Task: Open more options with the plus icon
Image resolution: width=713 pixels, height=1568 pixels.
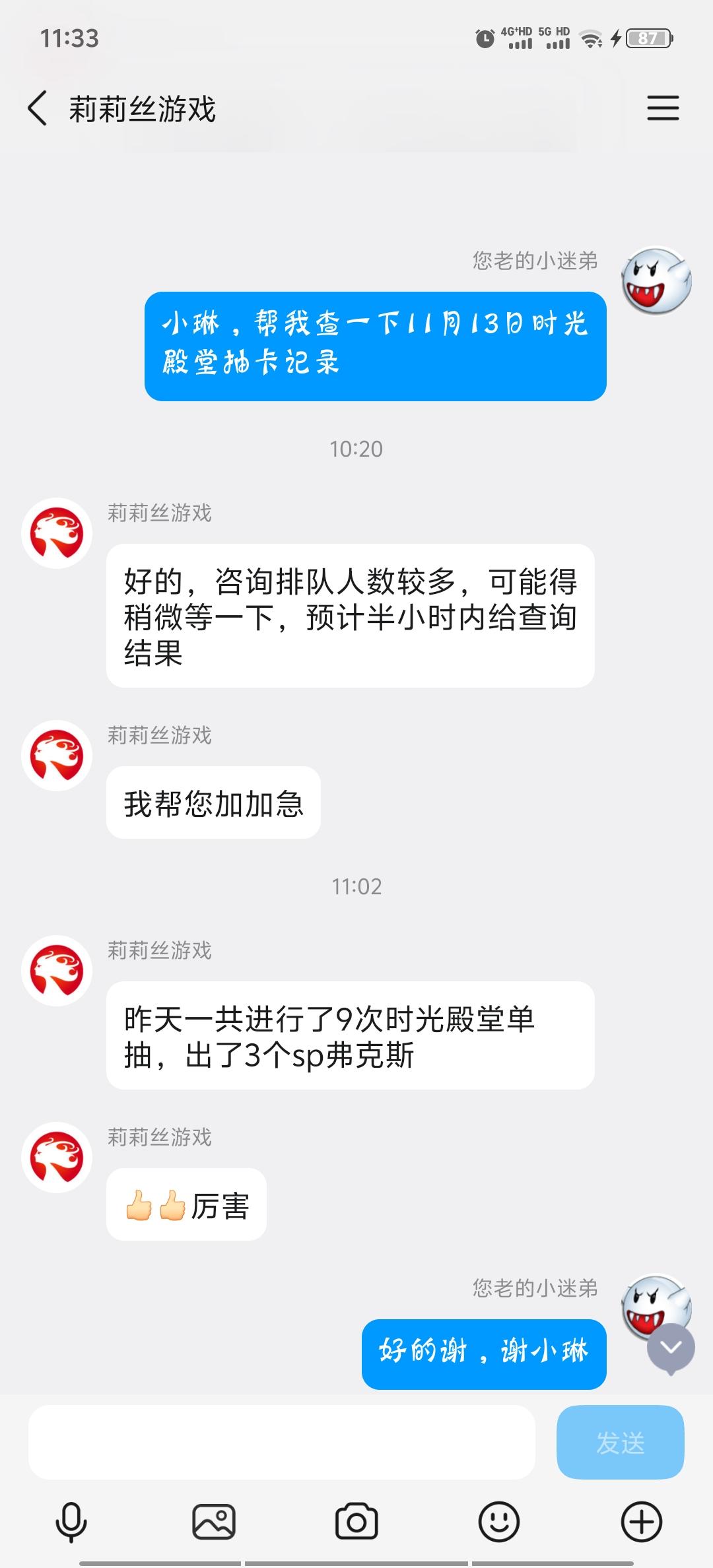Action: point(642,1522)
